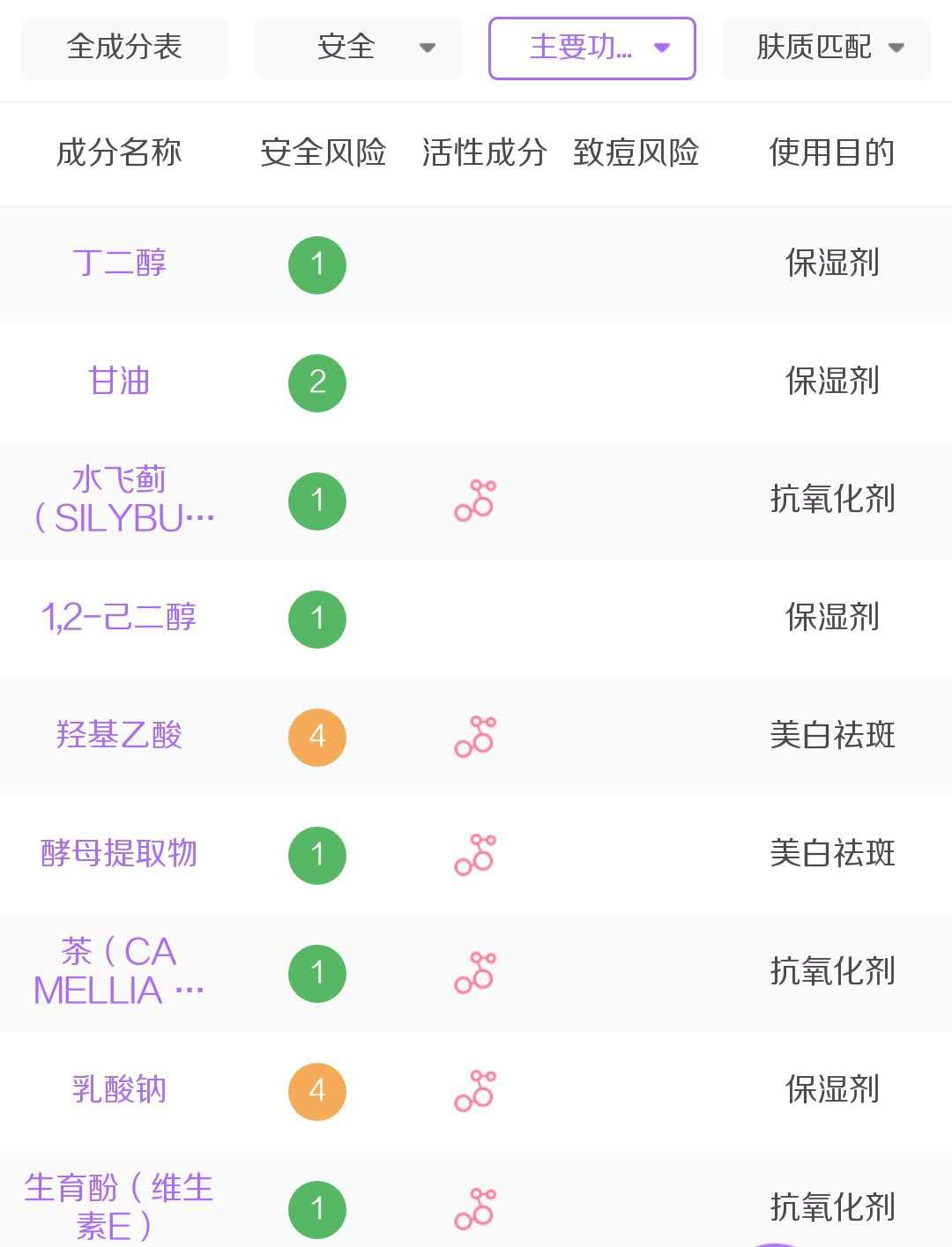This screenshot has width=952, height=1247.
Task: Click the green safety badge 1 for 丁二醇
Action: coord(316,264)
